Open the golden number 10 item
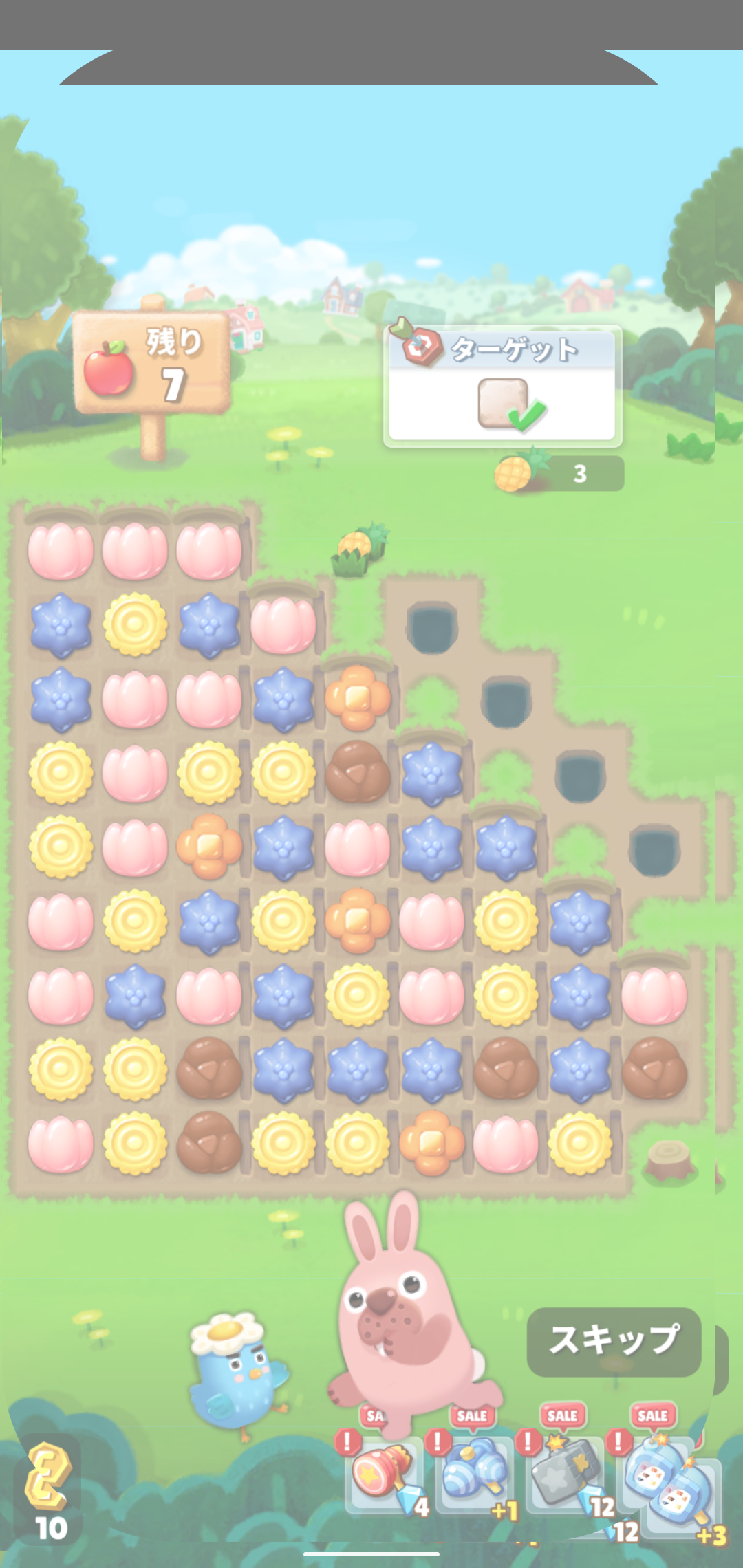Screen dimensions: 743x1568 [47, 1490]
